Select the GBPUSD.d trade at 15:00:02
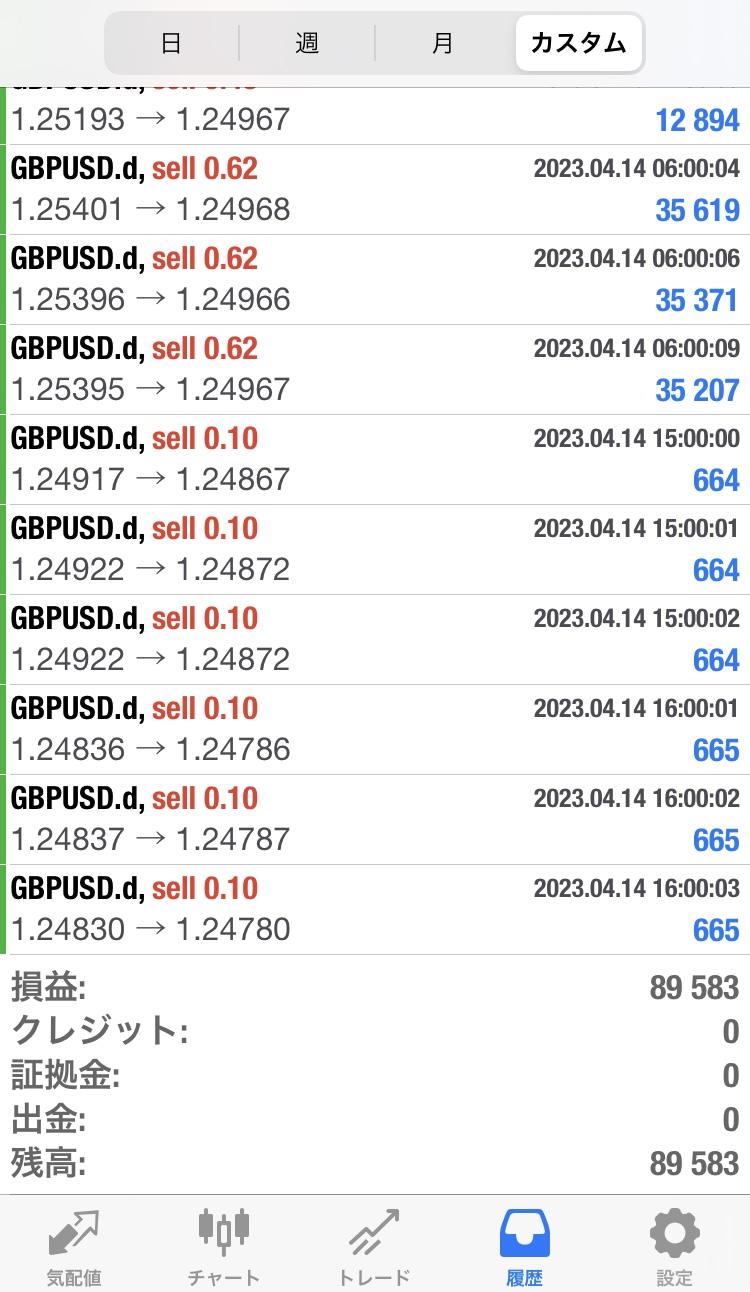Viewport: 750px width, 1292px height. [375, 640]
